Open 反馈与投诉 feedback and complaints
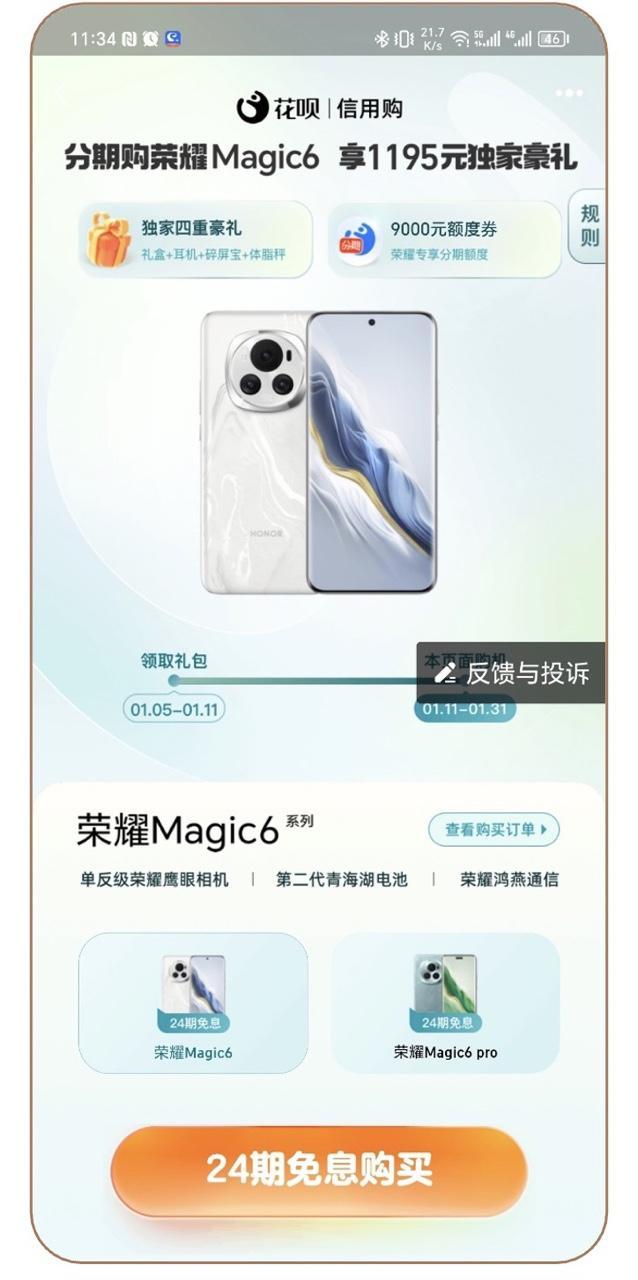 click(x=512, y=673)
